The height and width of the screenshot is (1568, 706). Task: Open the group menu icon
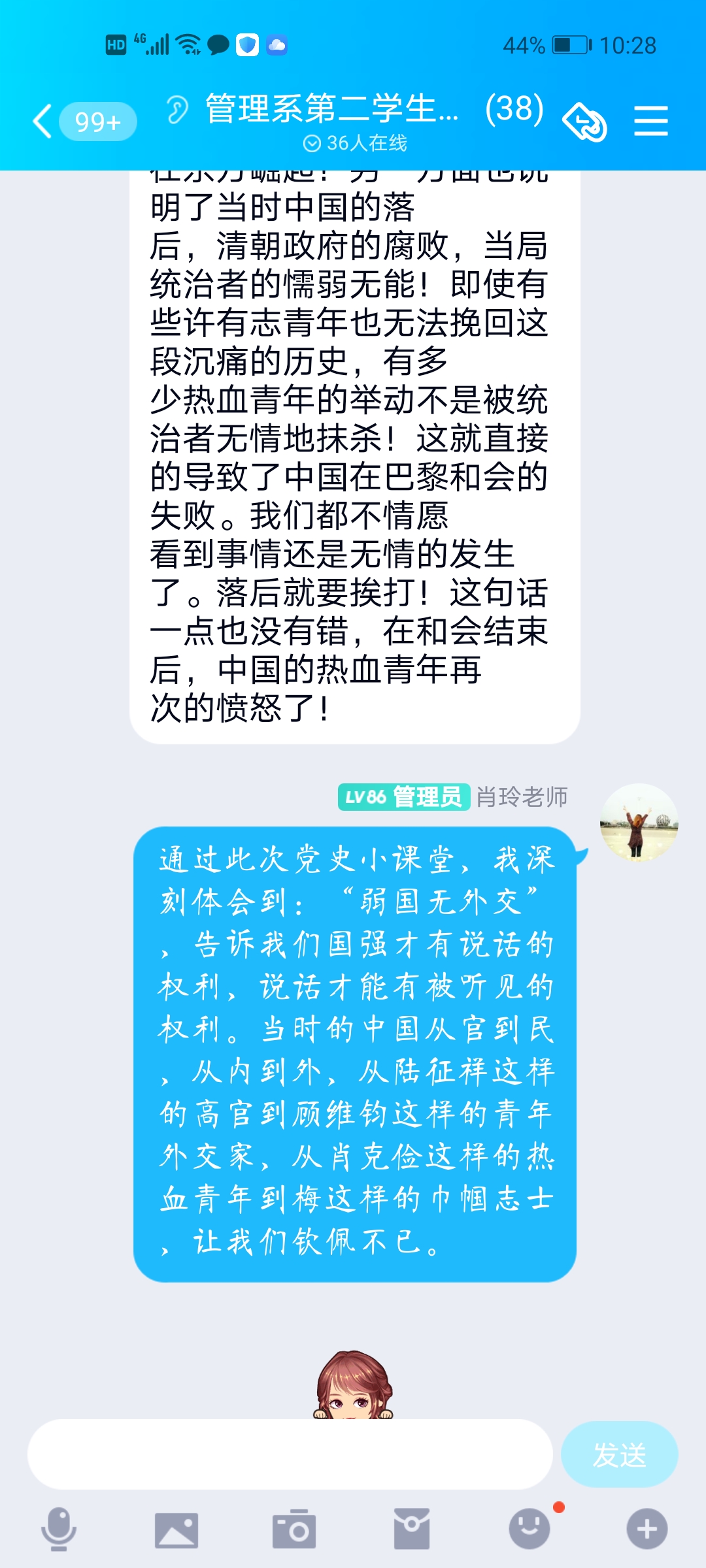pyautogui.click(x=650, y=122)
